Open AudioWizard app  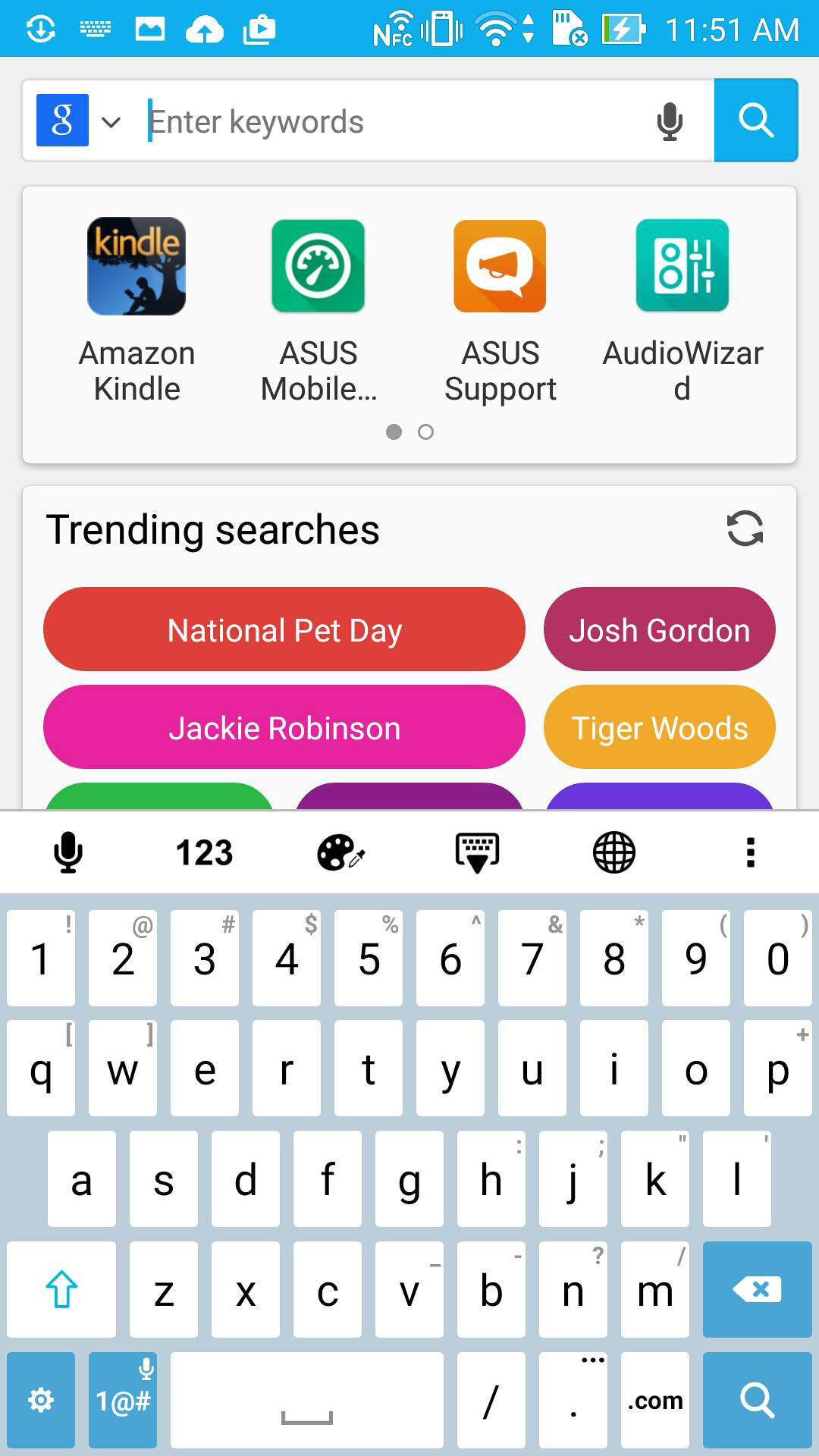[682, 309]
